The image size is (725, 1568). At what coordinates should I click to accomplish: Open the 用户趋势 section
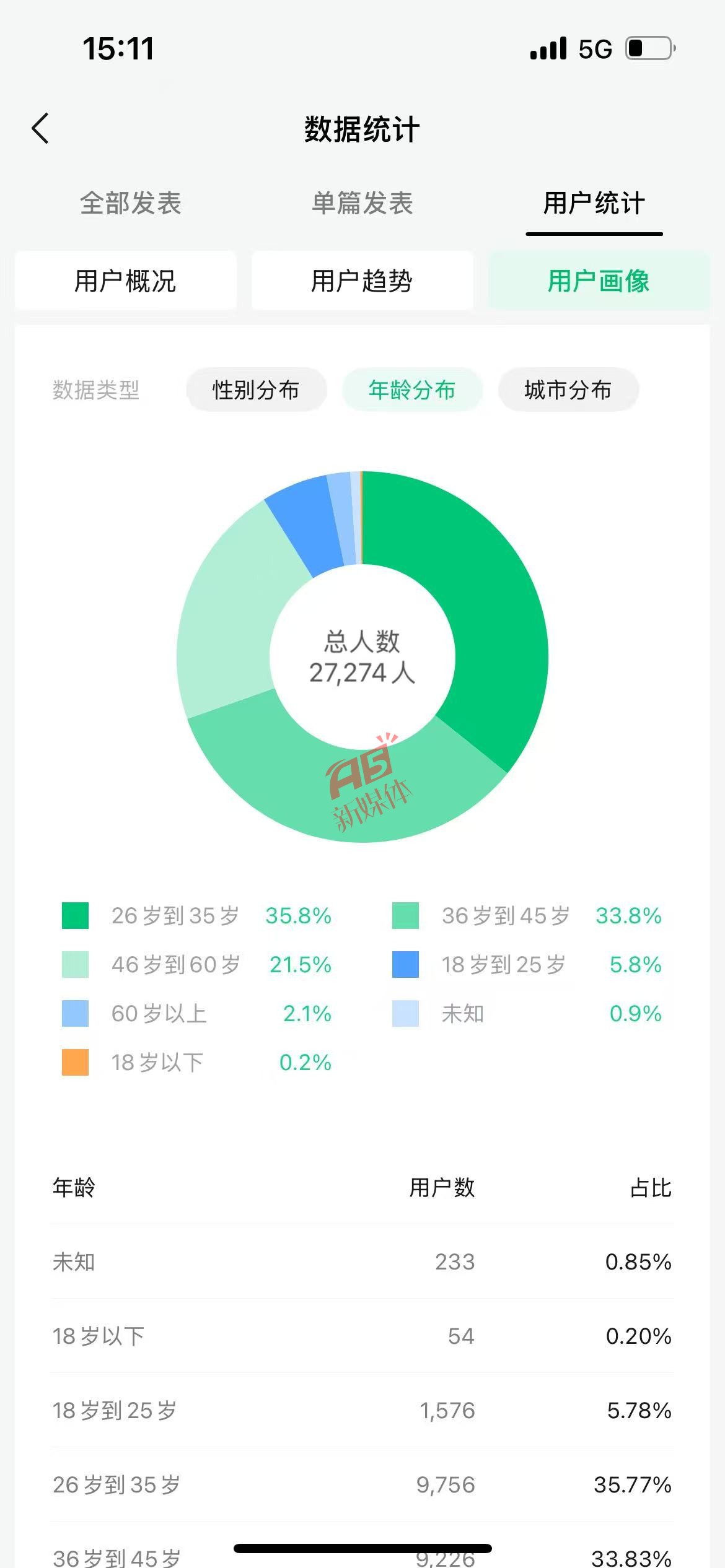pyautogui.click(x=362, y=281)
